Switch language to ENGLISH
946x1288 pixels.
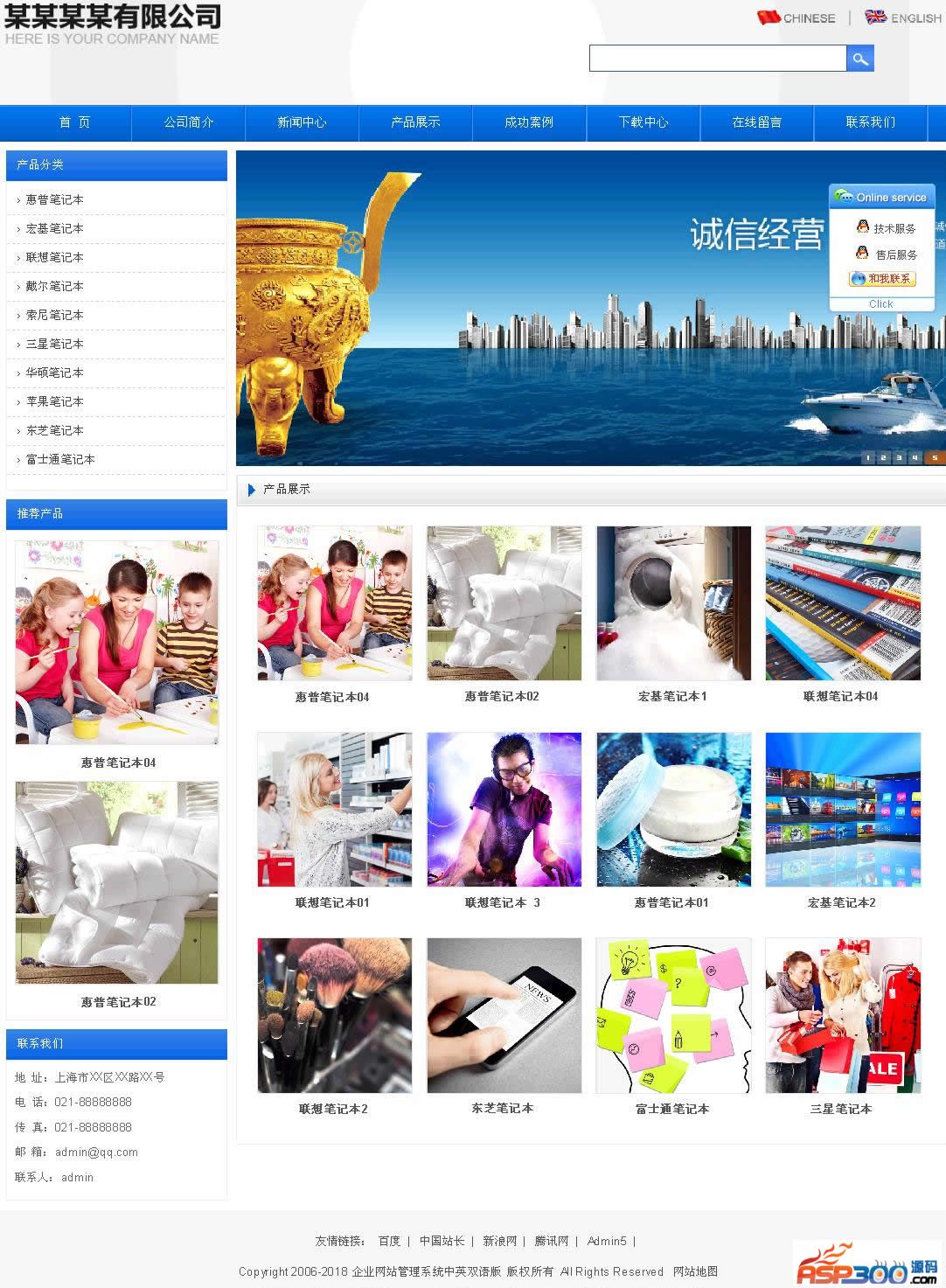(x=904, y=17)
